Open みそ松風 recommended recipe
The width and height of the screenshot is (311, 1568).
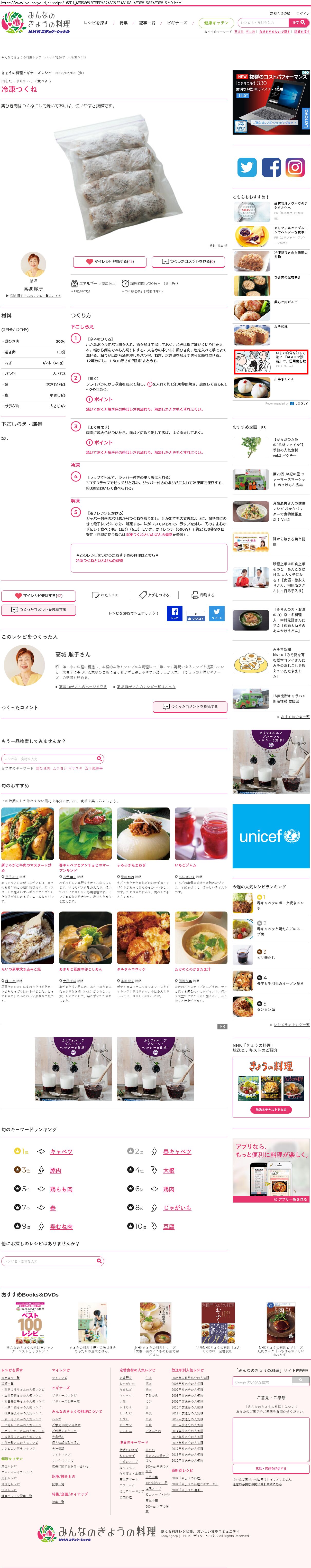(281, 327)
